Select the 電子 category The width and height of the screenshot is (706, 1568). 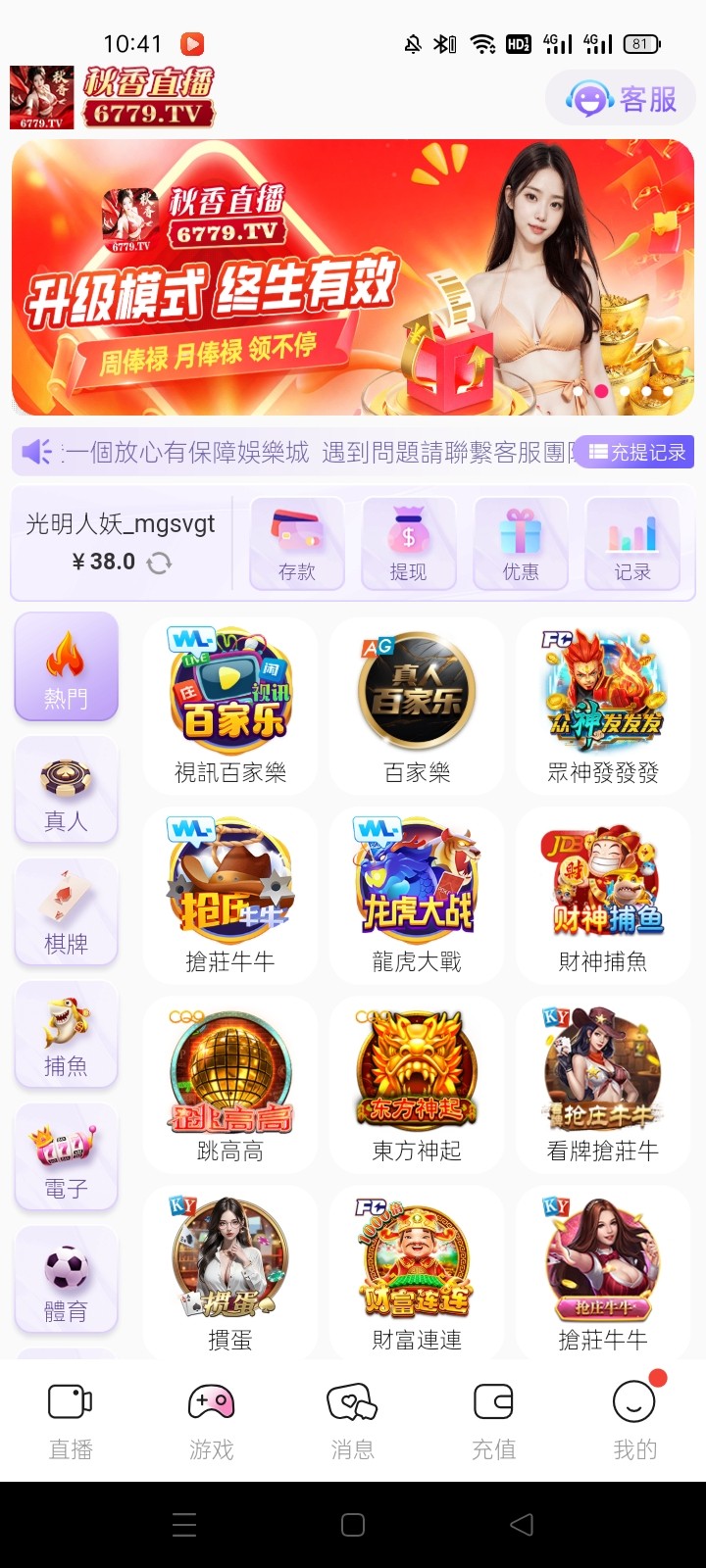pyautogui.click(x=66, y=1158)
